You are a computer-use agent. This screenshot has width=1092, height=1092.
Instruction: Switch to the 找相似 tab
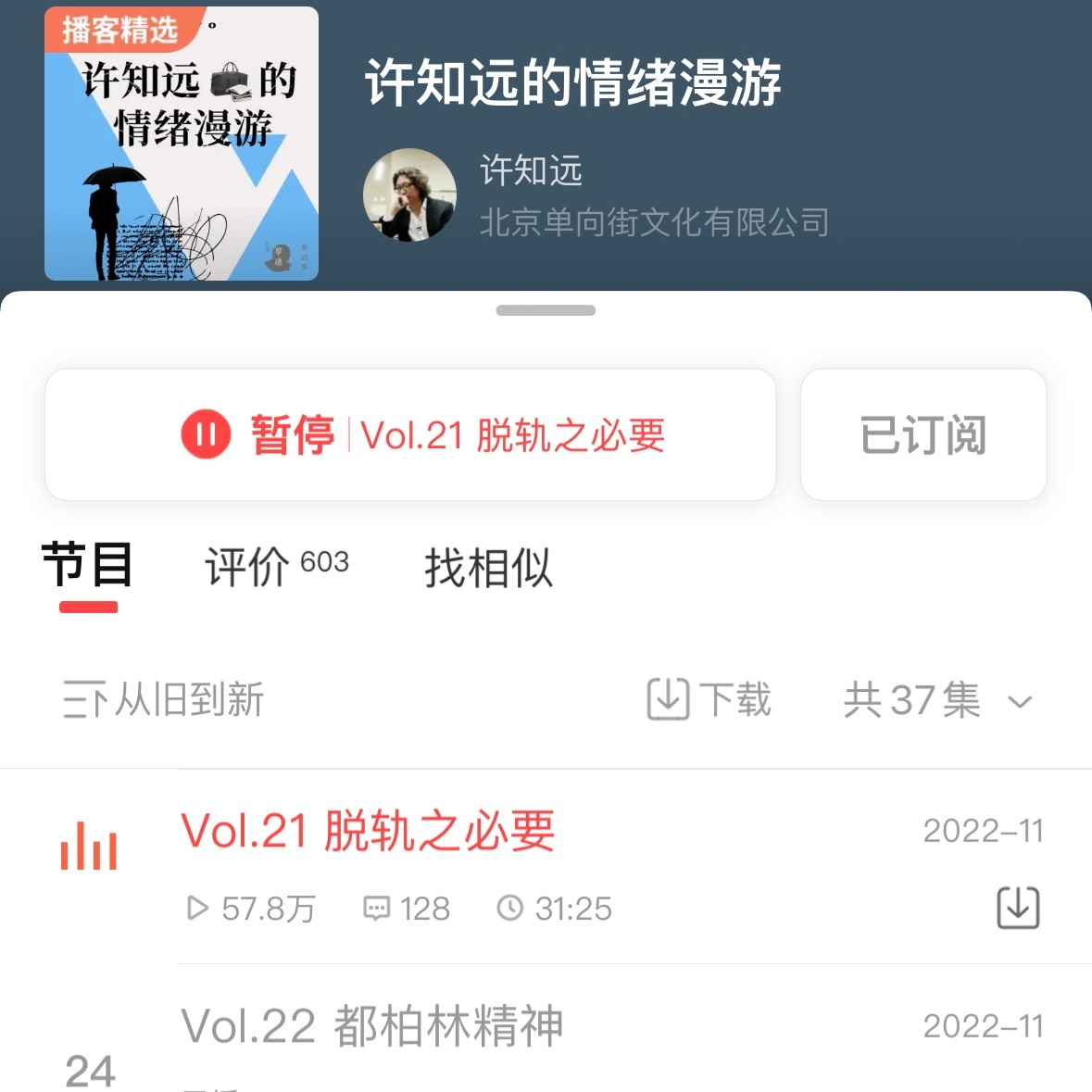[x=488, y=567]
